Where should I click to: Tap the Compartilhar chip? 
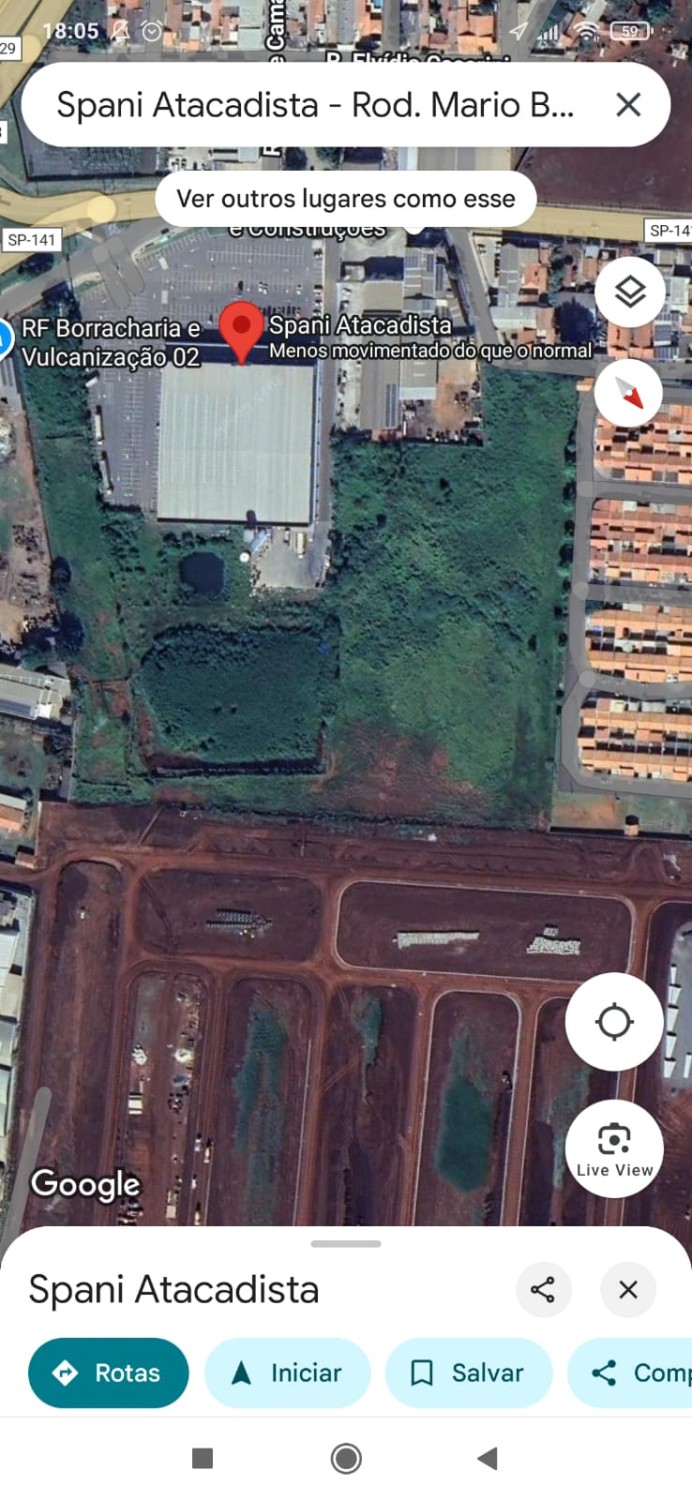(640, 1373)
